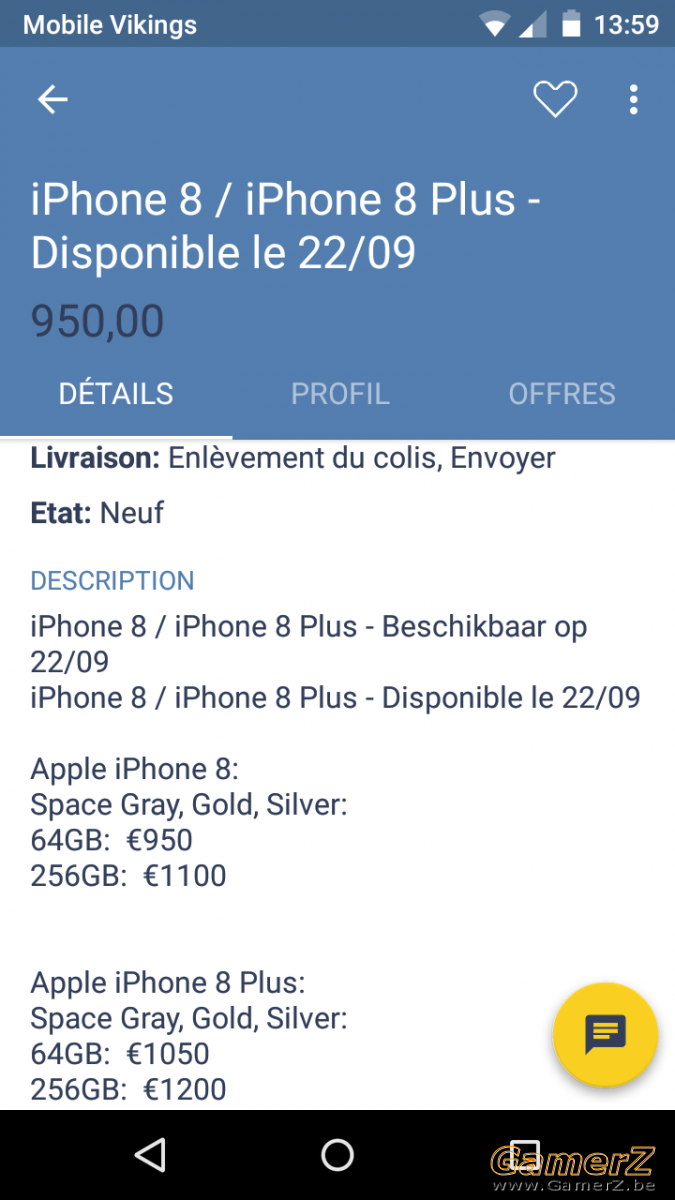Switch to the OFFRES tab
This screenshot has width=675, height=1200.
(562, 394)
